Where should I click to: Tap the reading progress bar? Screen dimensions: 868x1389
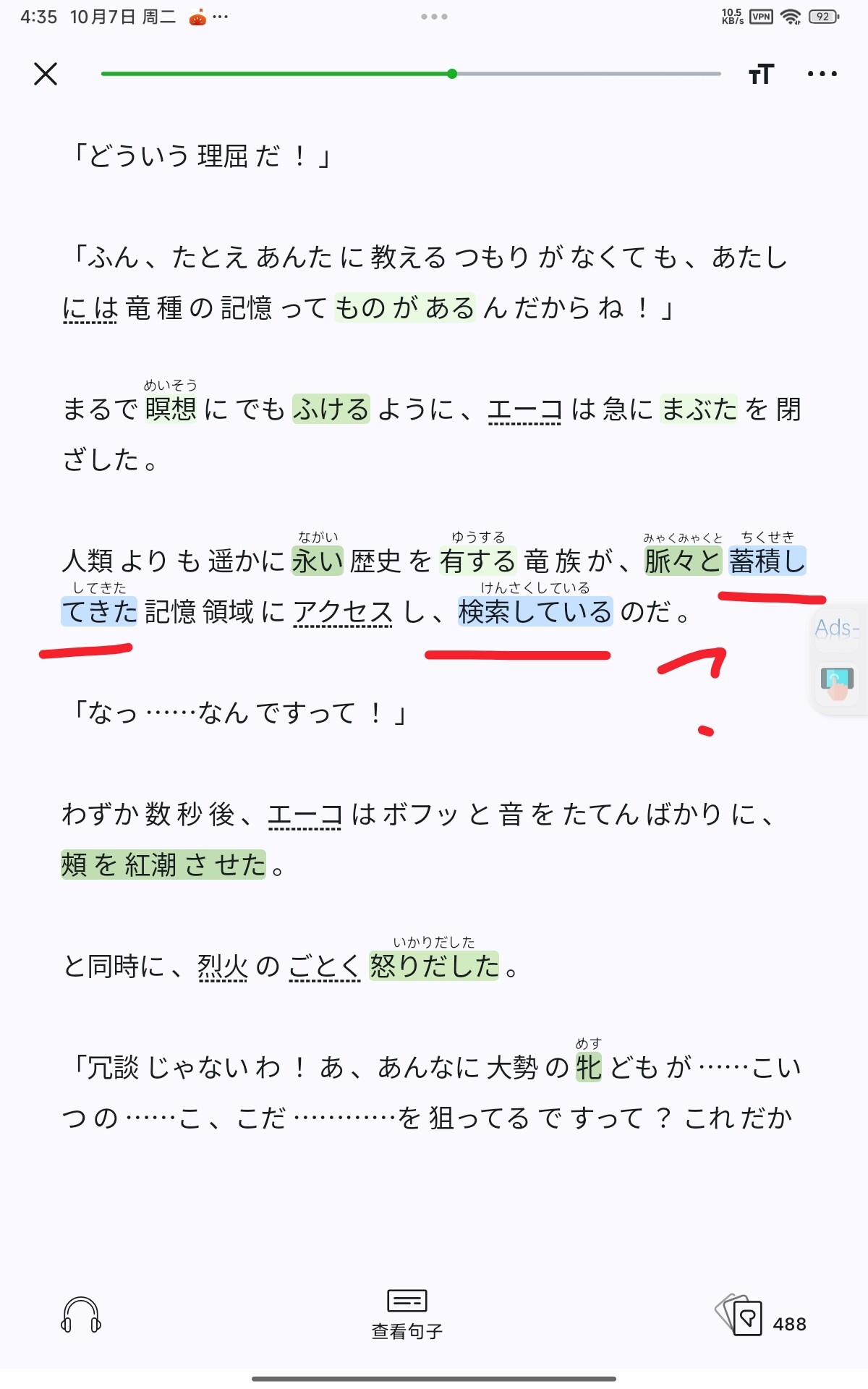click(x=411, y=74)
